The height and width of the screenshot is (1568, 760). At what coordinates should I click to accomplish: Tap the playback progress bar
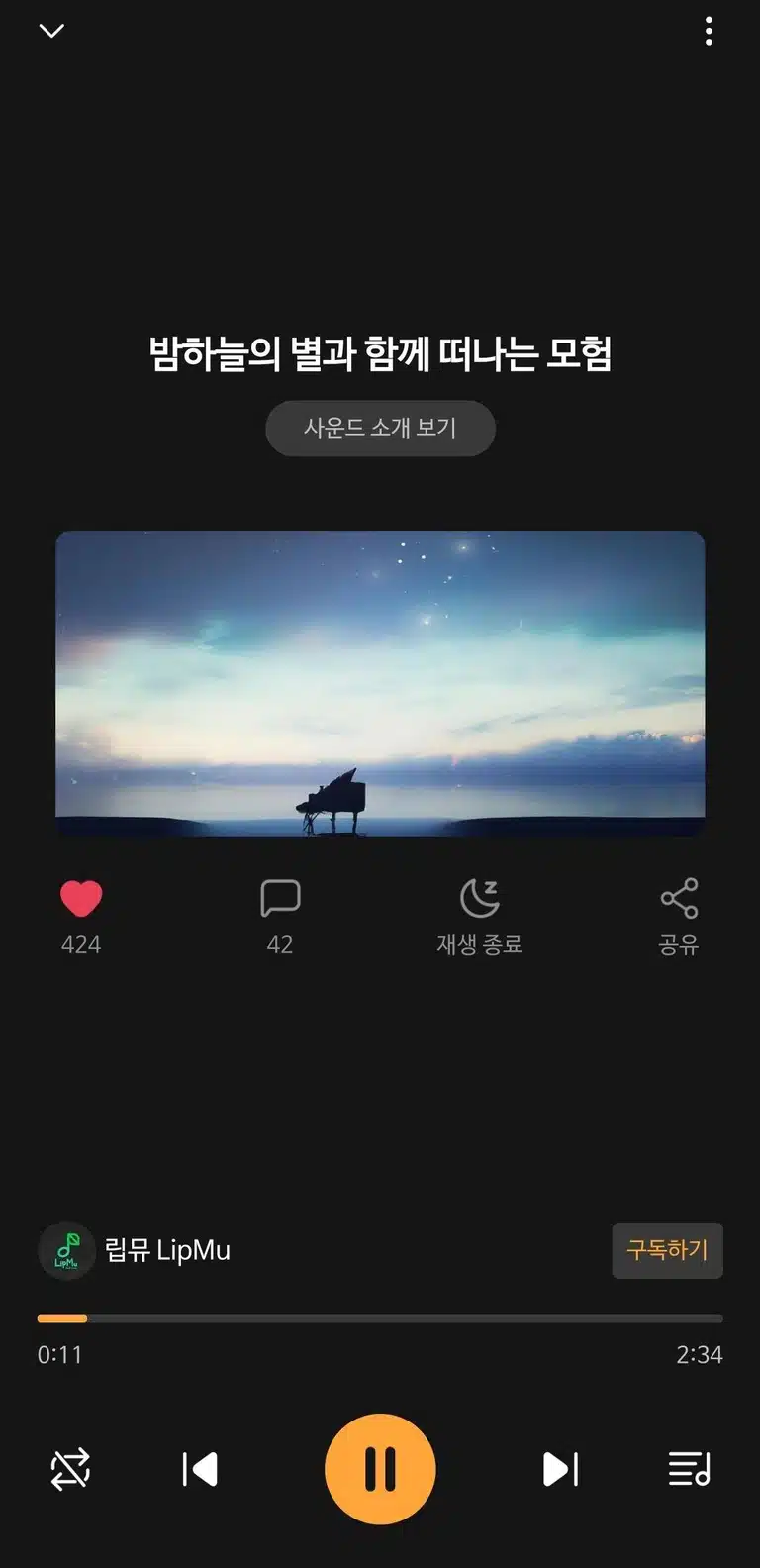tap(380, 1318)
